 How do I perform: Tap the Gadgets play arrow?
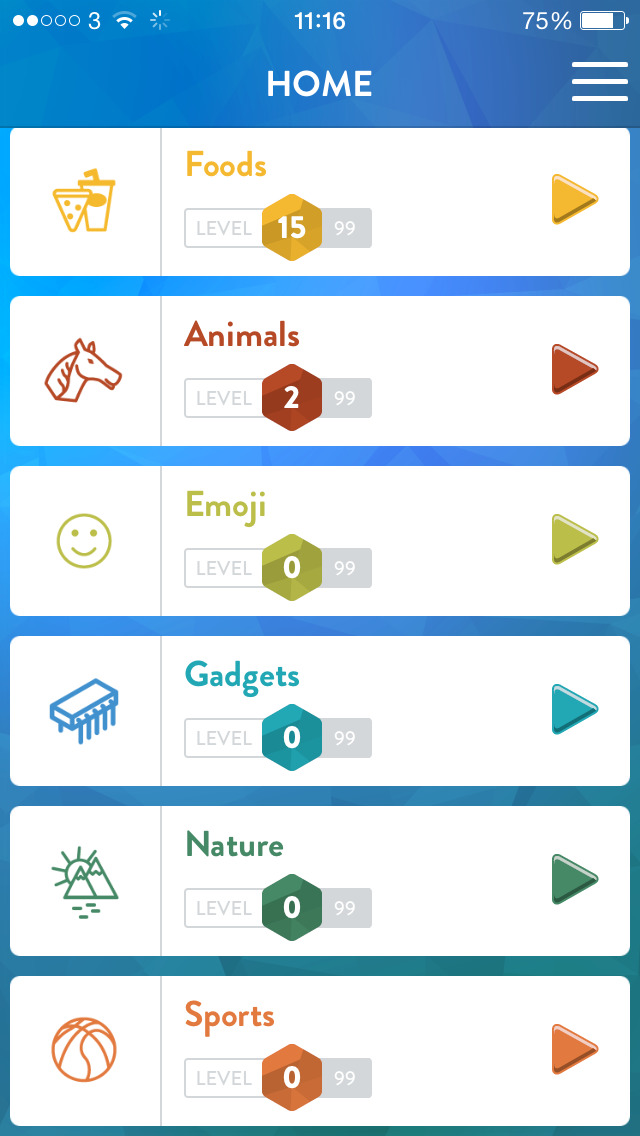pos(575,709)
